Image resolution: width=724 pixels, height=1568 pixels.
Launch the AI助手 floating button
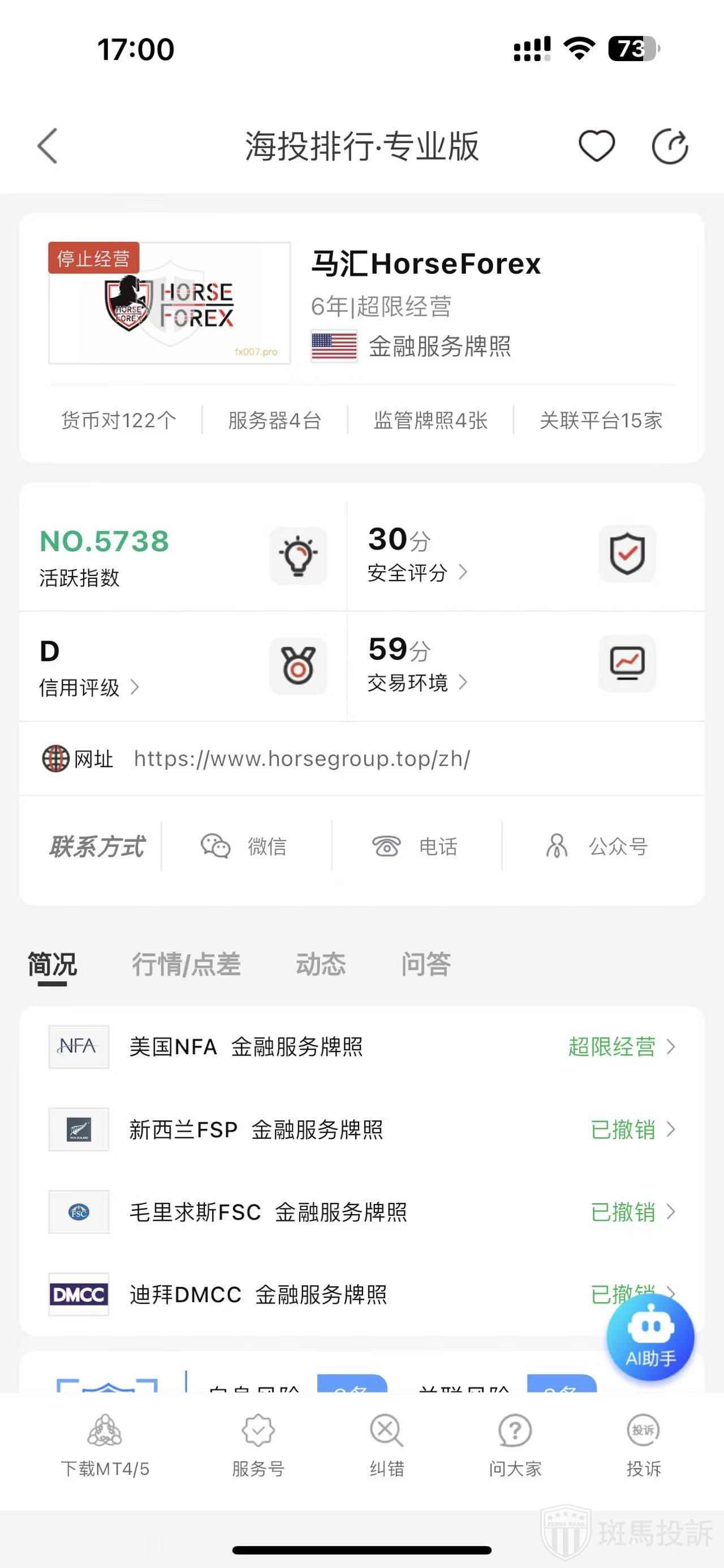pyautogui.click(x=650, y=1337)
